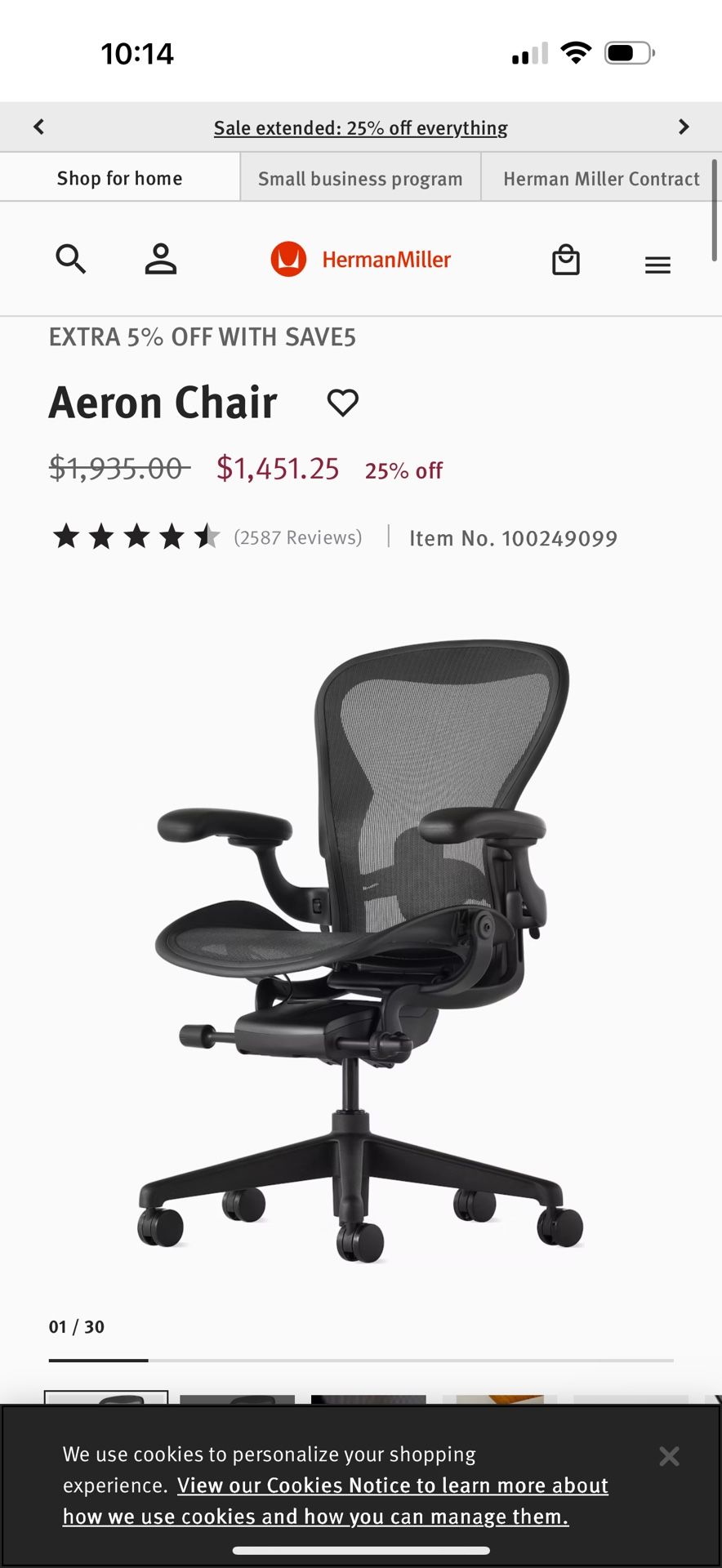Viewport: 722px width, 1568px height.
Task: Open the search icon
Action: click(x=71, y=260)
